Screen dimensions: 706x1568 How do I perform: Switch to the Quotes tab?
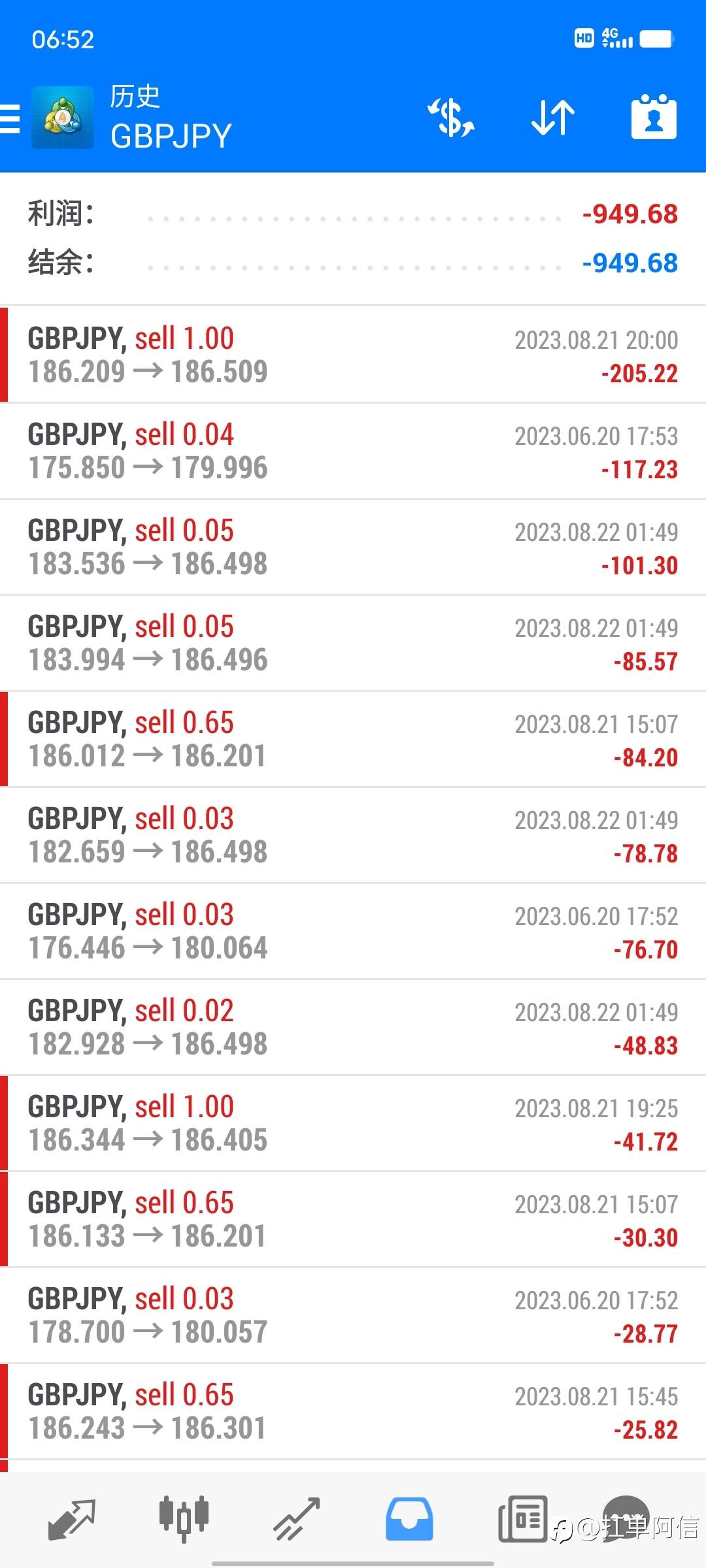click(72, 1518)
